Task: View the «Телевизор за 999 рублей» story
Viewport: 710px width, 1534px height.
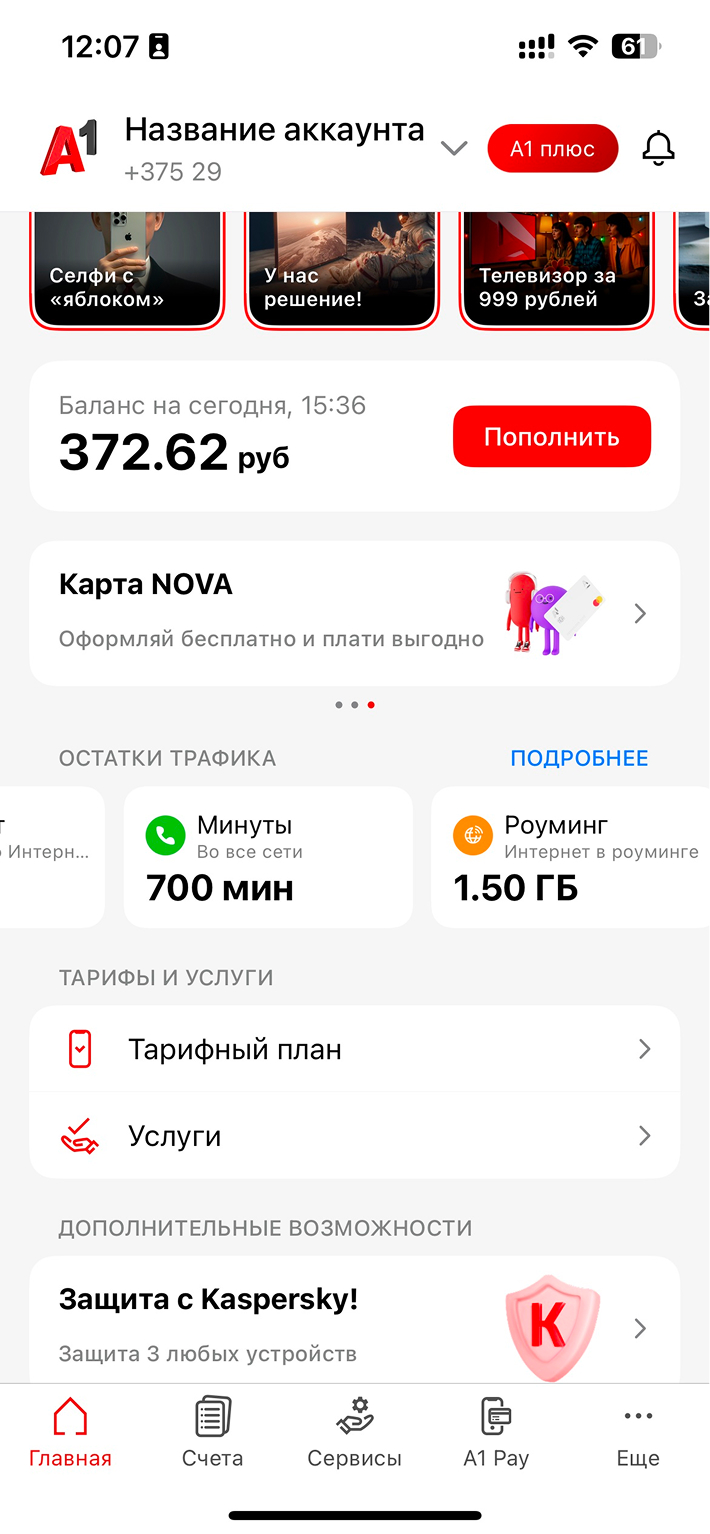Action: [x=556, y=270]
